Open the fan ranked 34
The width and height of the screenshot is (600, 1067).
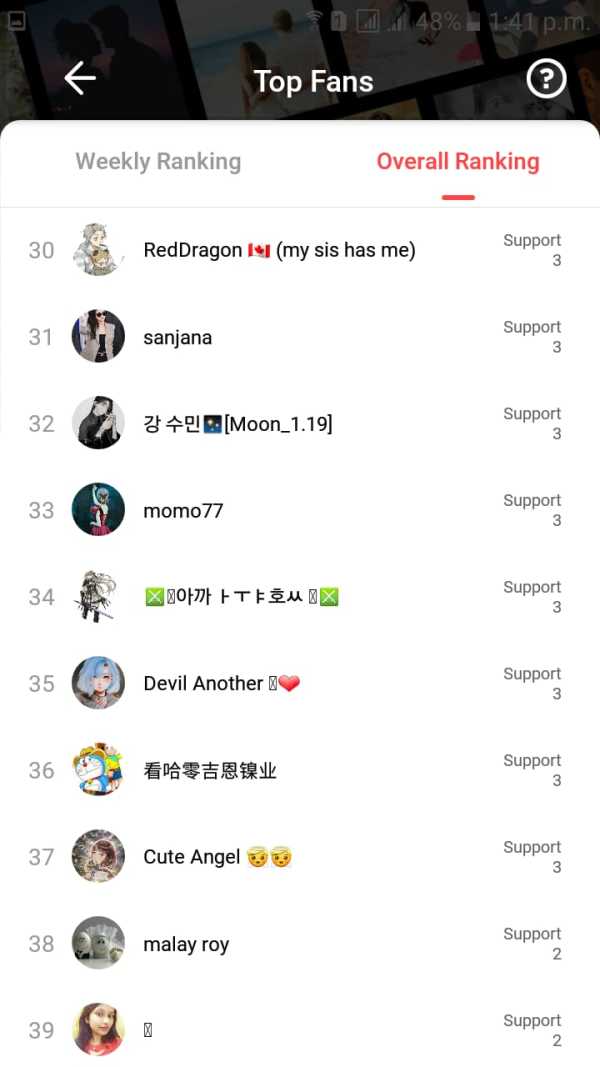click(x=241, y=597)
